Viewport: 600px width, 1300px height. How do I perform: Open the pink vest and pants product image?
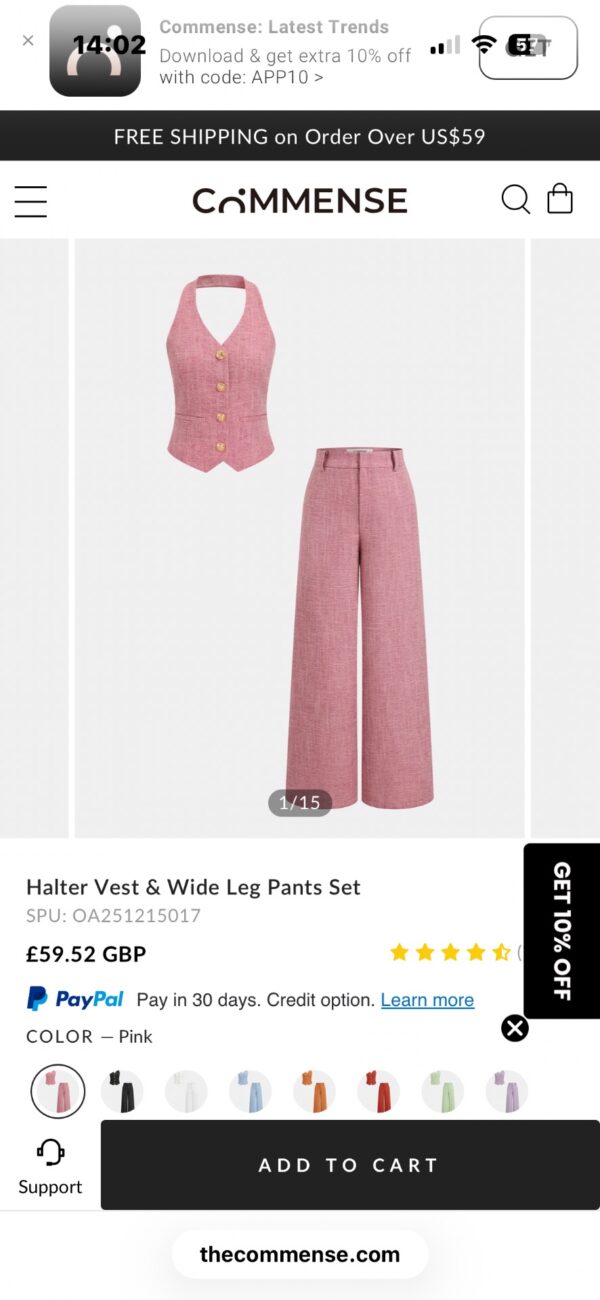[300, 538]
